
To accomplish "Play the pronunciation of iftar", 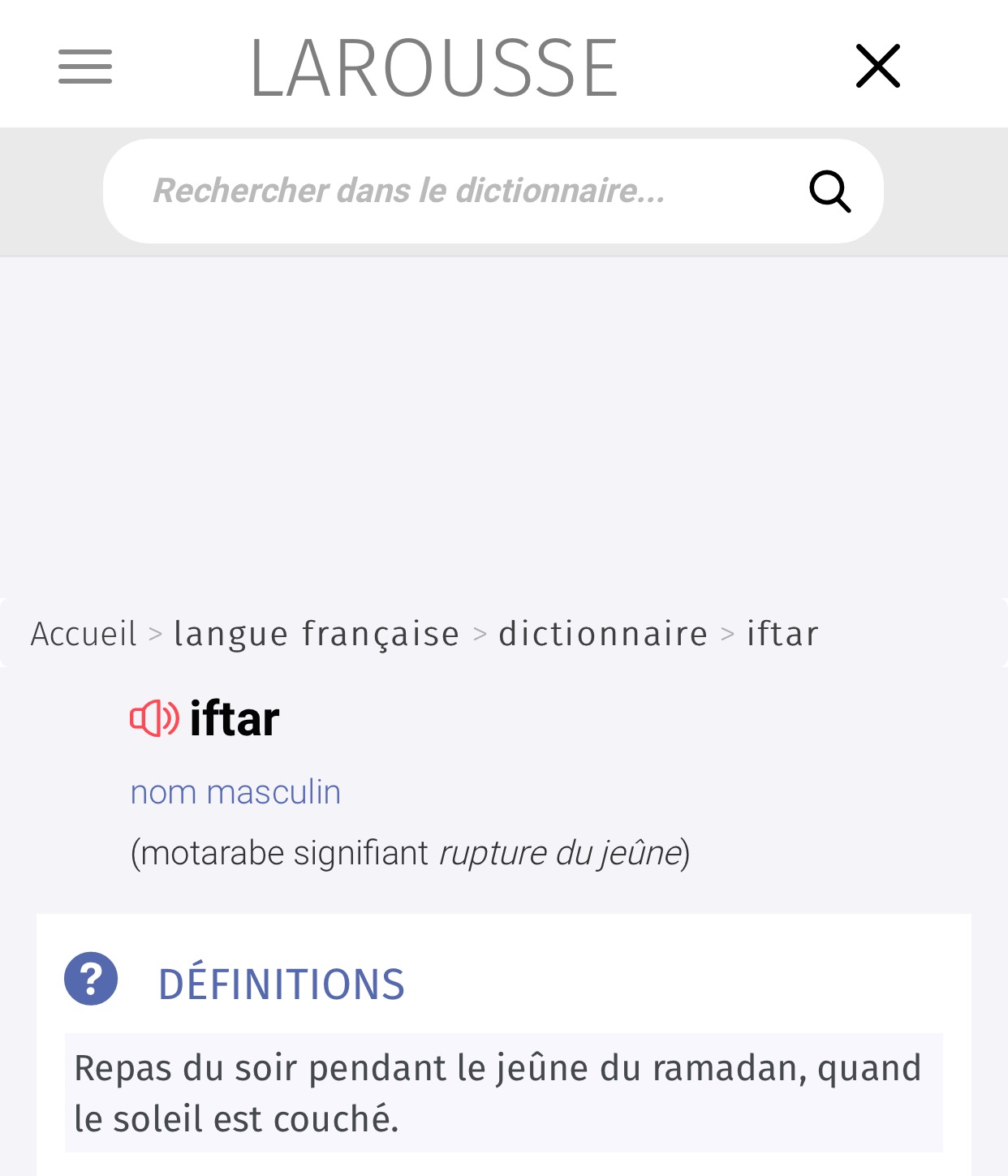I will click(154, 718).
